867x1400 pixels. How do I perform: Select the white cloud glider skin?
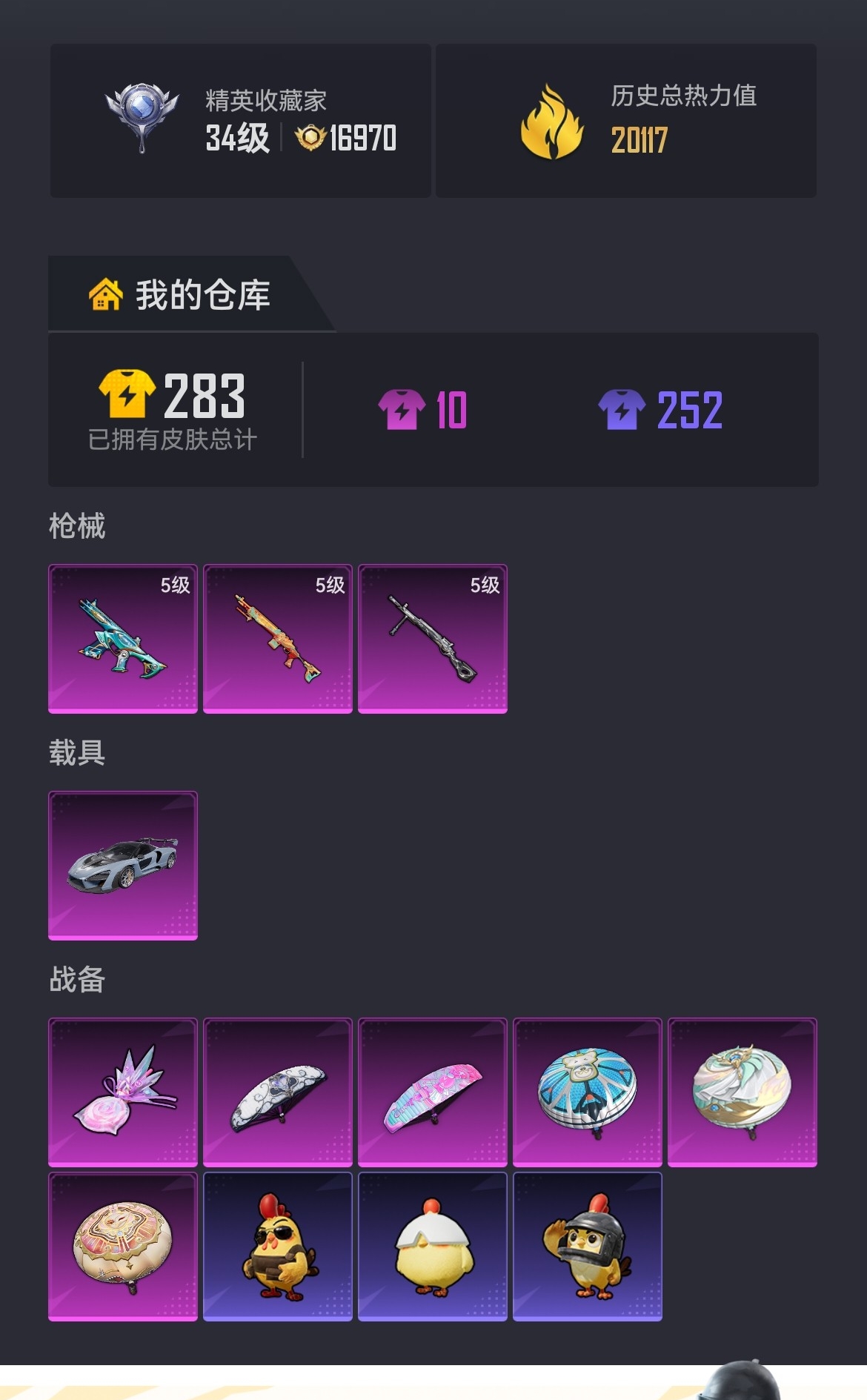(x=278, y=1092)
